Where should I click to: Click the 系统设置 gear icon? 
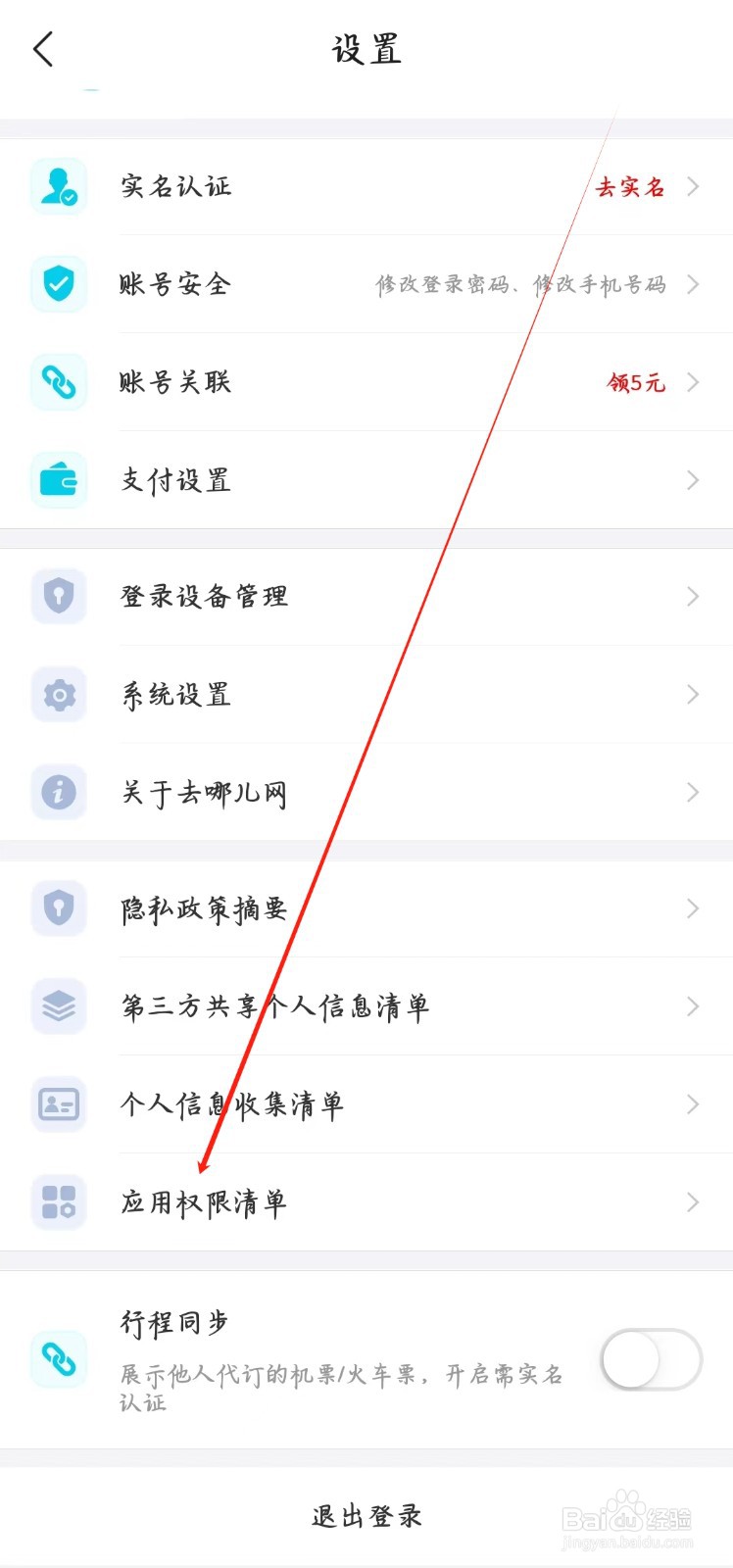tap(58, 695)
